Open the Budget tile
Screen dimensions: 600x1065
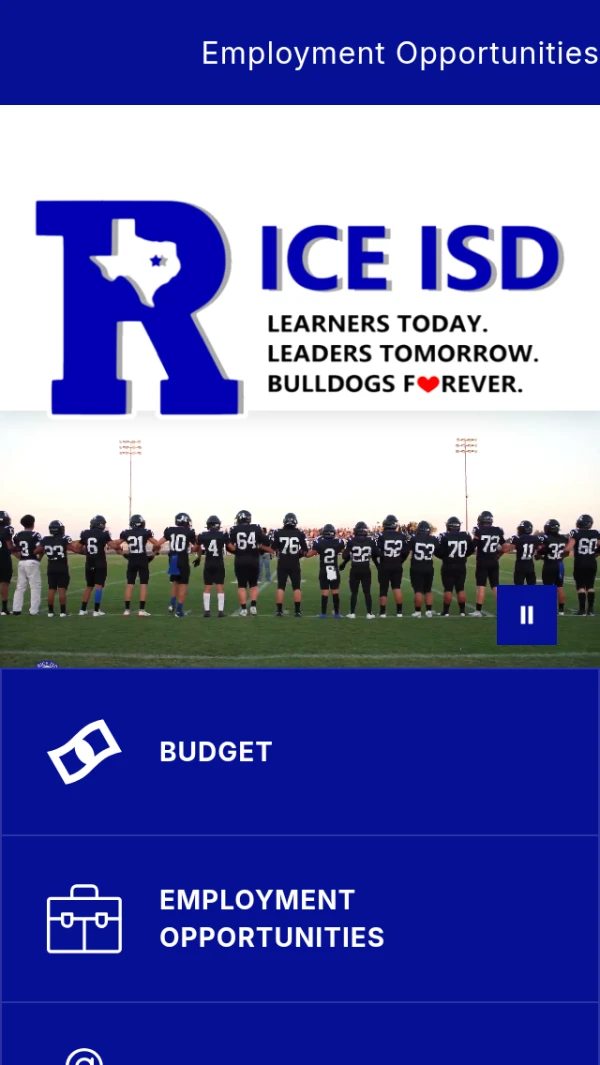coord(300,752)
